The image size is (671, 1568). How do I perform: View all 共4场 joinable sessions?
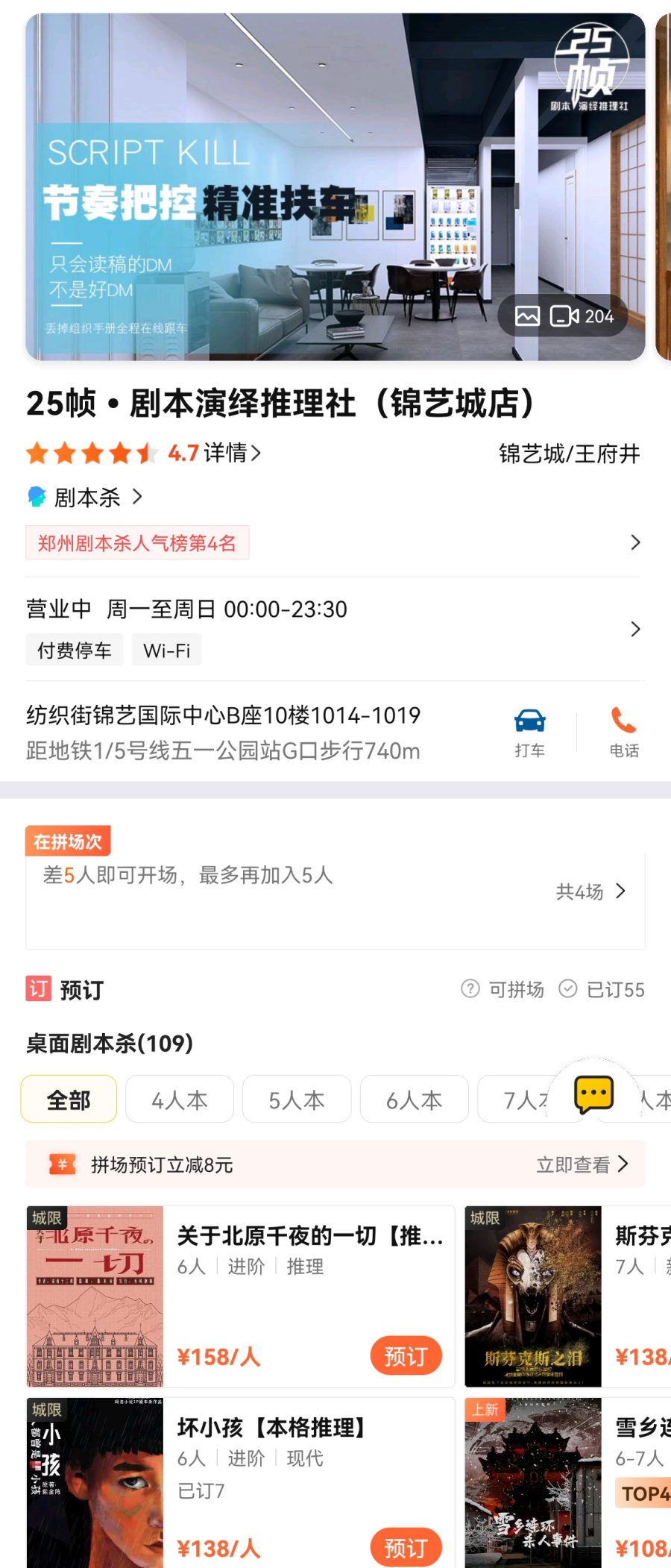tap(590, 891)
